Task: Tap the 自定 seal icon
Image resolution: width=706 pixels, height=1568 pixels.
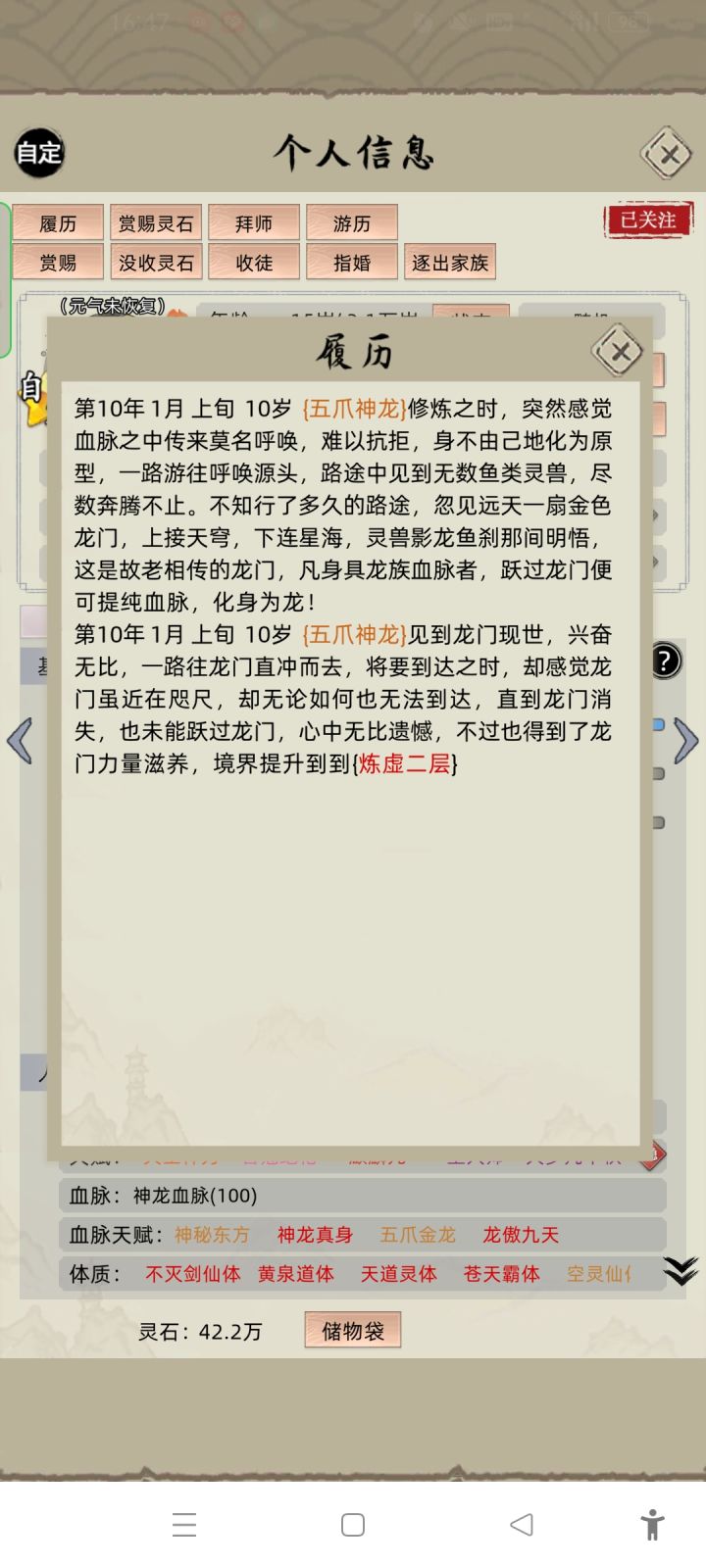Action: coord(37,154)
